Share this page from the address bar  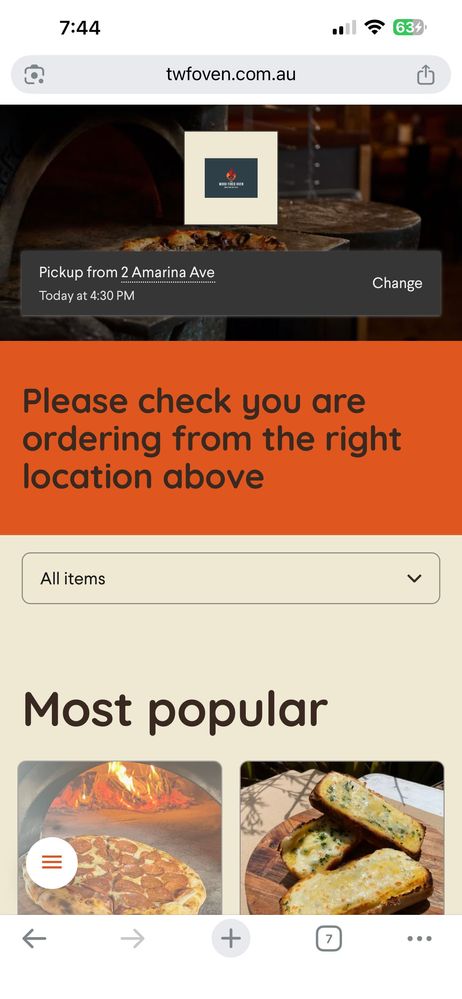(426, 75)
